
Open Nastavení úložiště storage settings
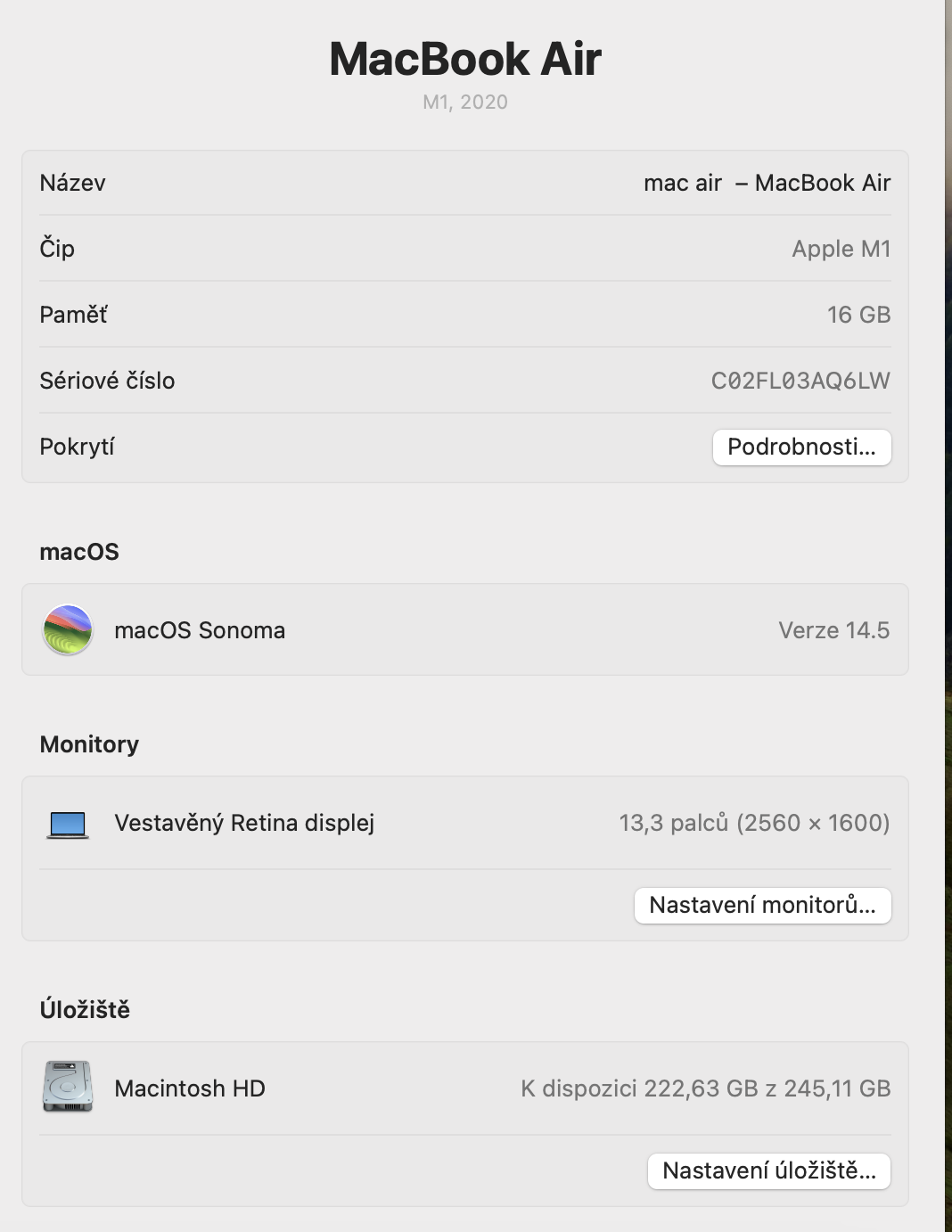pyautogui.click(x=768, y=1171)
